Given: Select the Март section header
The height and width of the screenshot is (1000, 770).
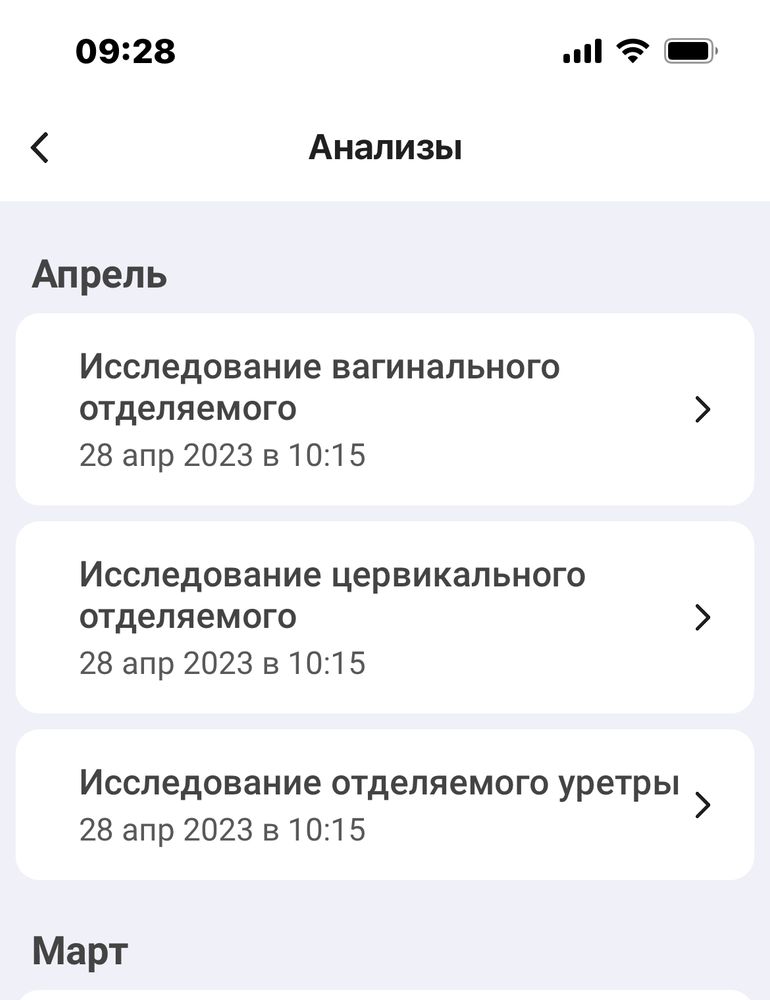Looking at the screenshot, I should pos(80,951).
